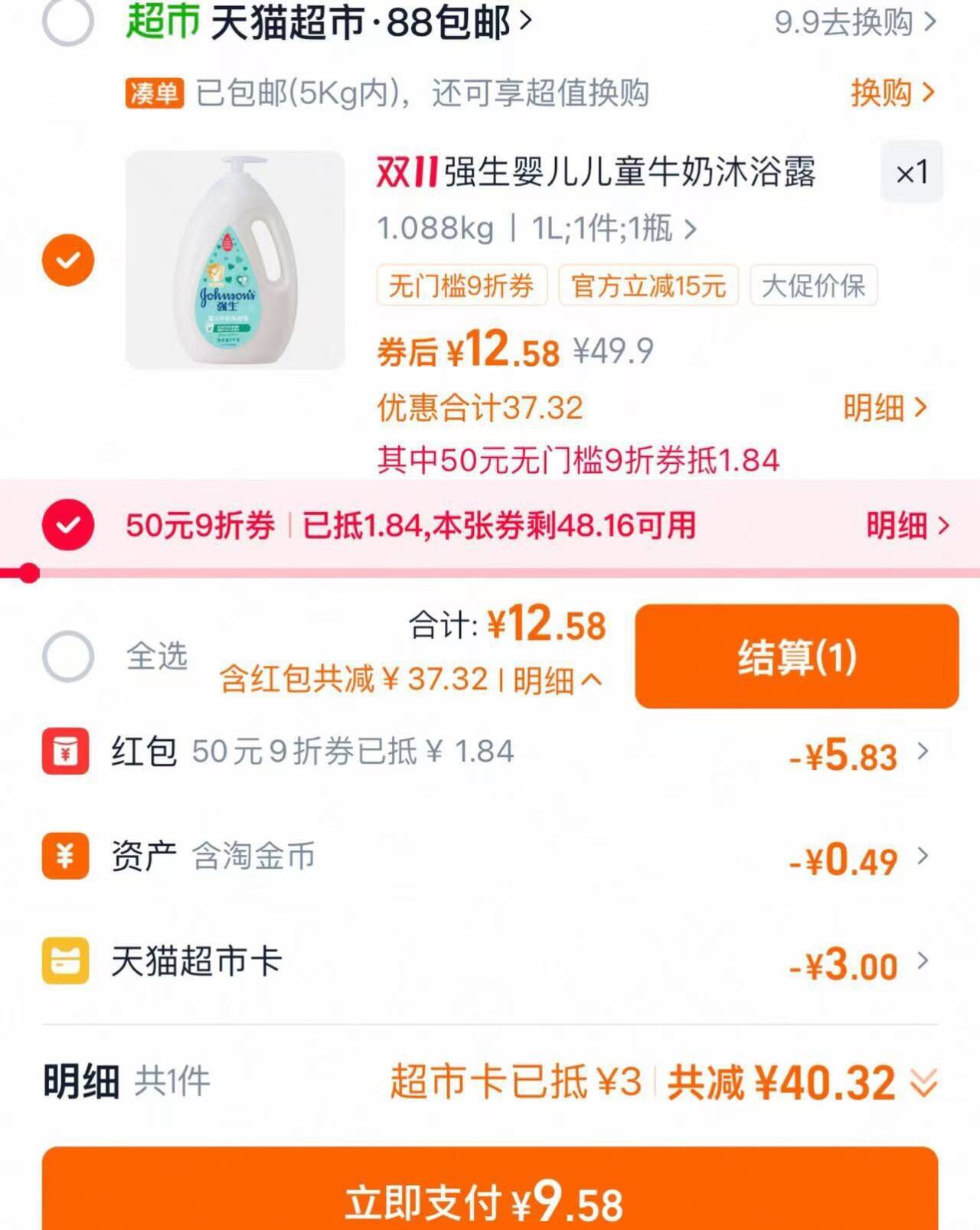980x1230 pixels.
Task: Click the 立即支付¥9.58 payment button
Action: click(490, 1196)
